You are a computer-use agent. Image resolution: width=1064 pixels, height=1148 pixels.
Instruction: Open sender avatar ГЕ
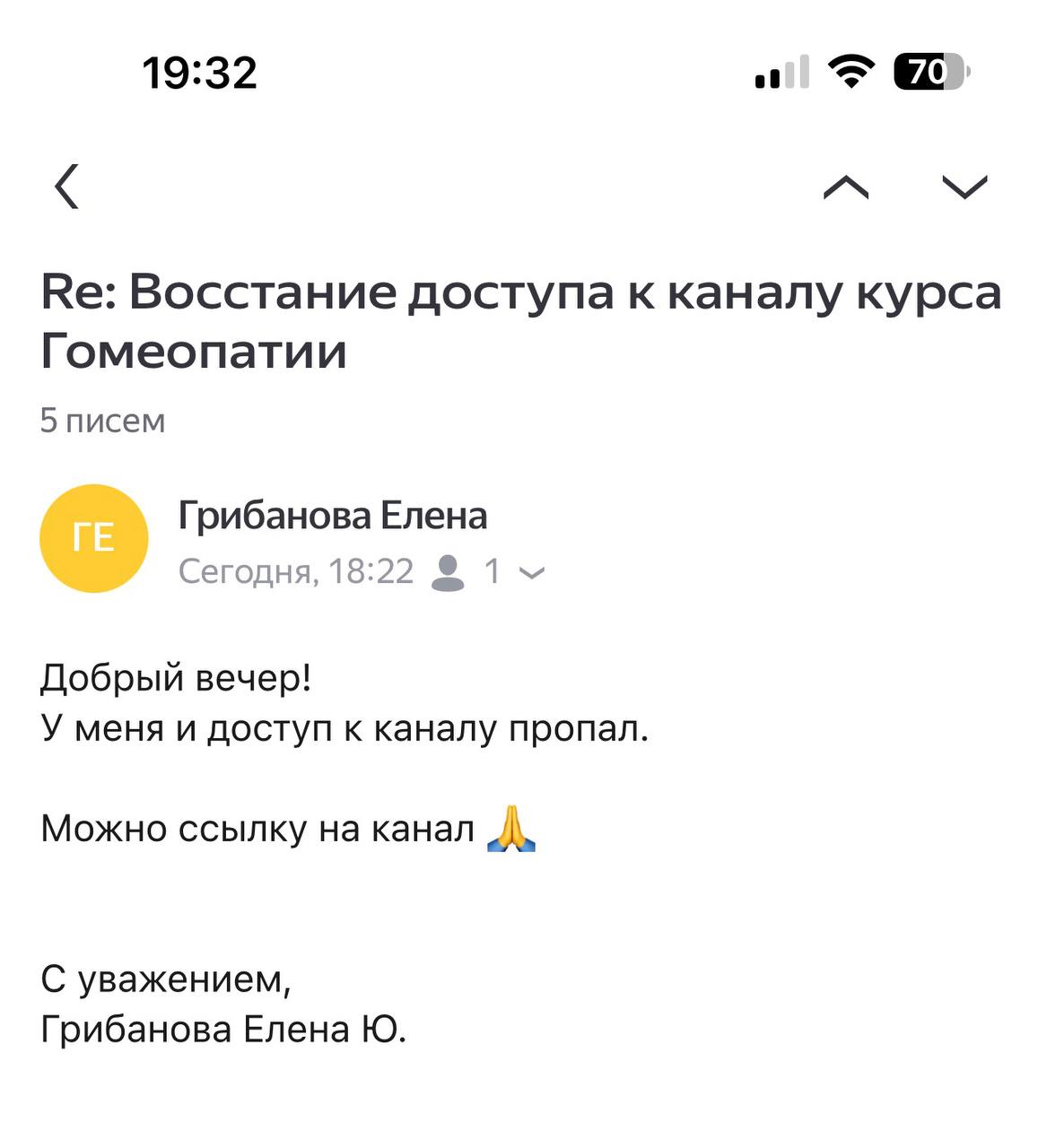pos(94,538)
